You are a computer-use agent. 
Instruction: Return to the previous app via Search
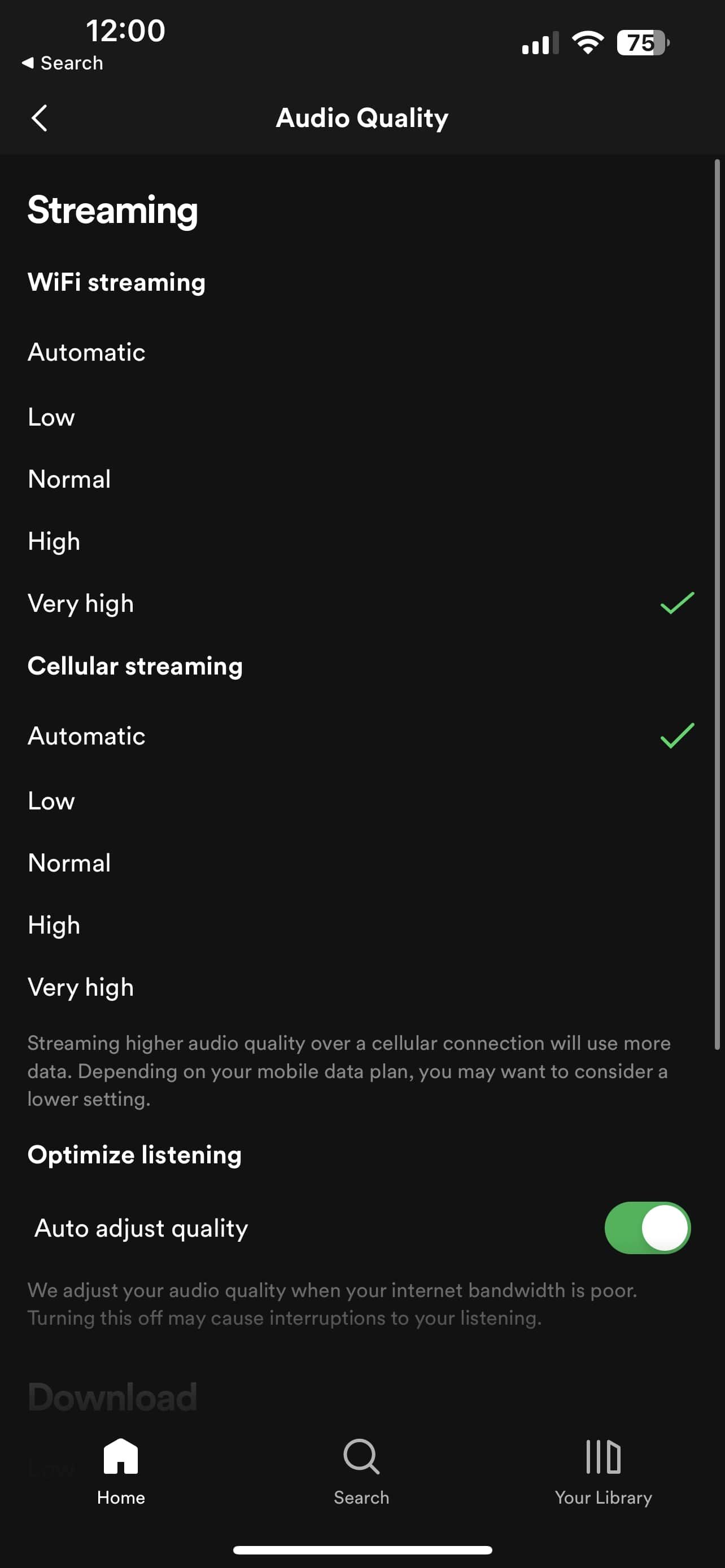tap(62, 63)
